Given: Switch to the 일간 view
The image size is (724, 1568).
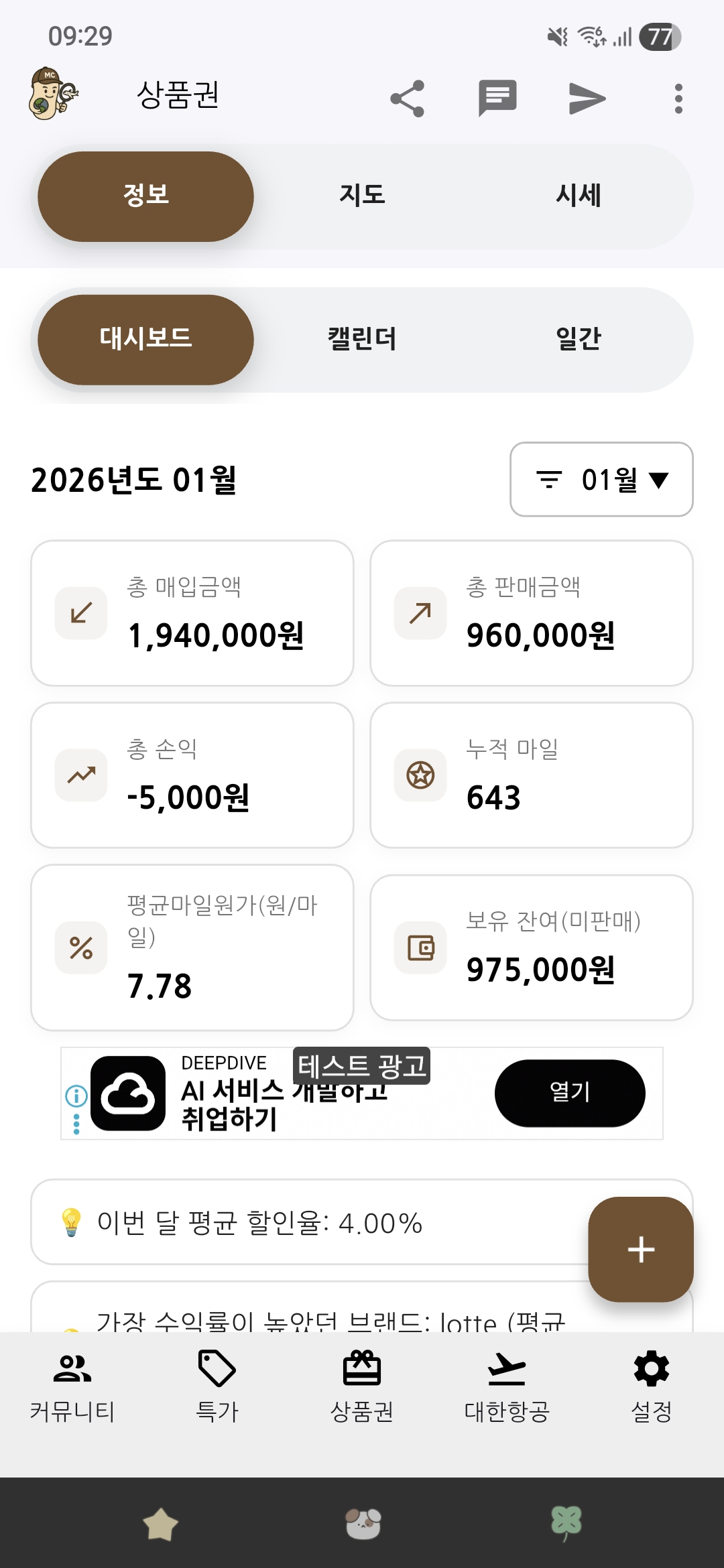Looking at the screenshot, I should [578, 339].
